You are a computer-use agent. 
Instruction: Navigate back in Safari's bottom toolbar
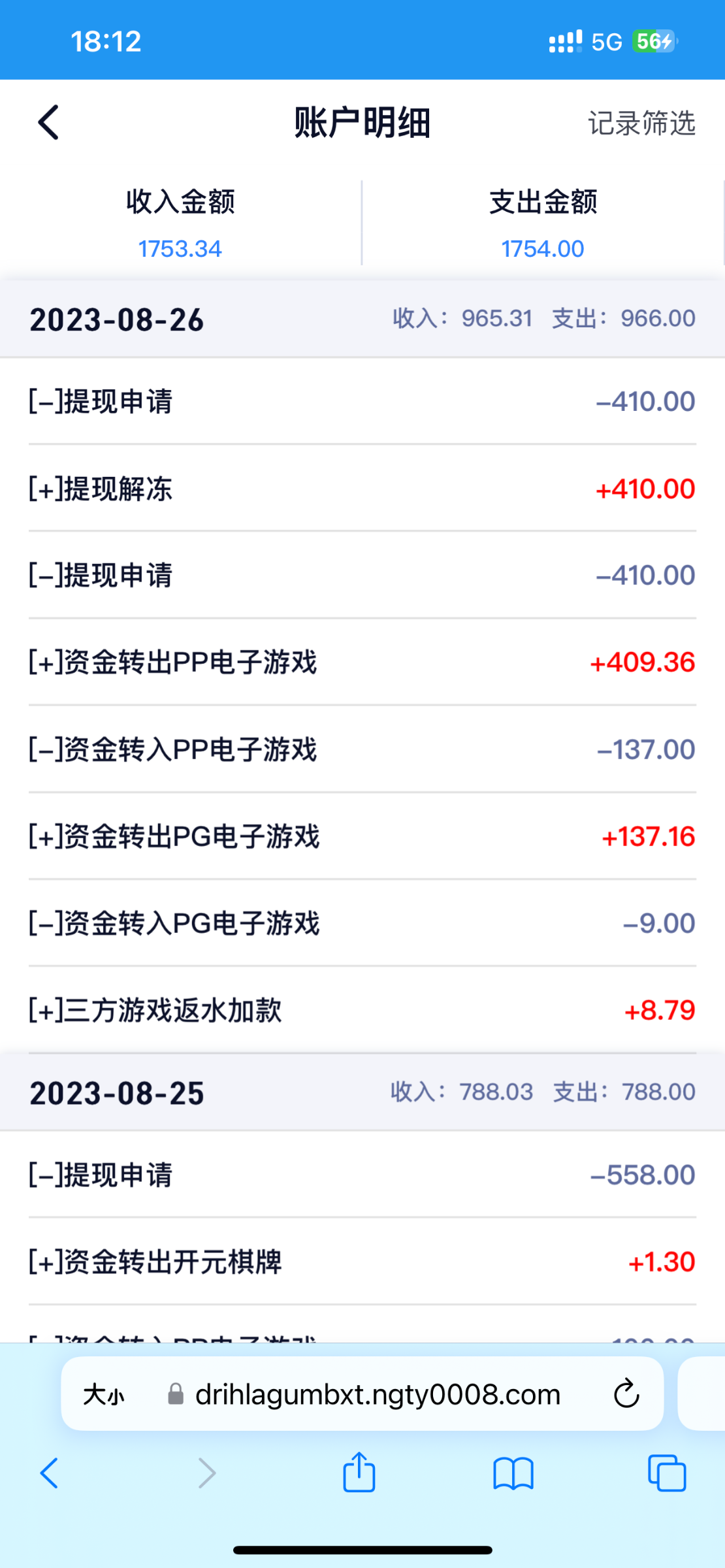(50, 1473)
